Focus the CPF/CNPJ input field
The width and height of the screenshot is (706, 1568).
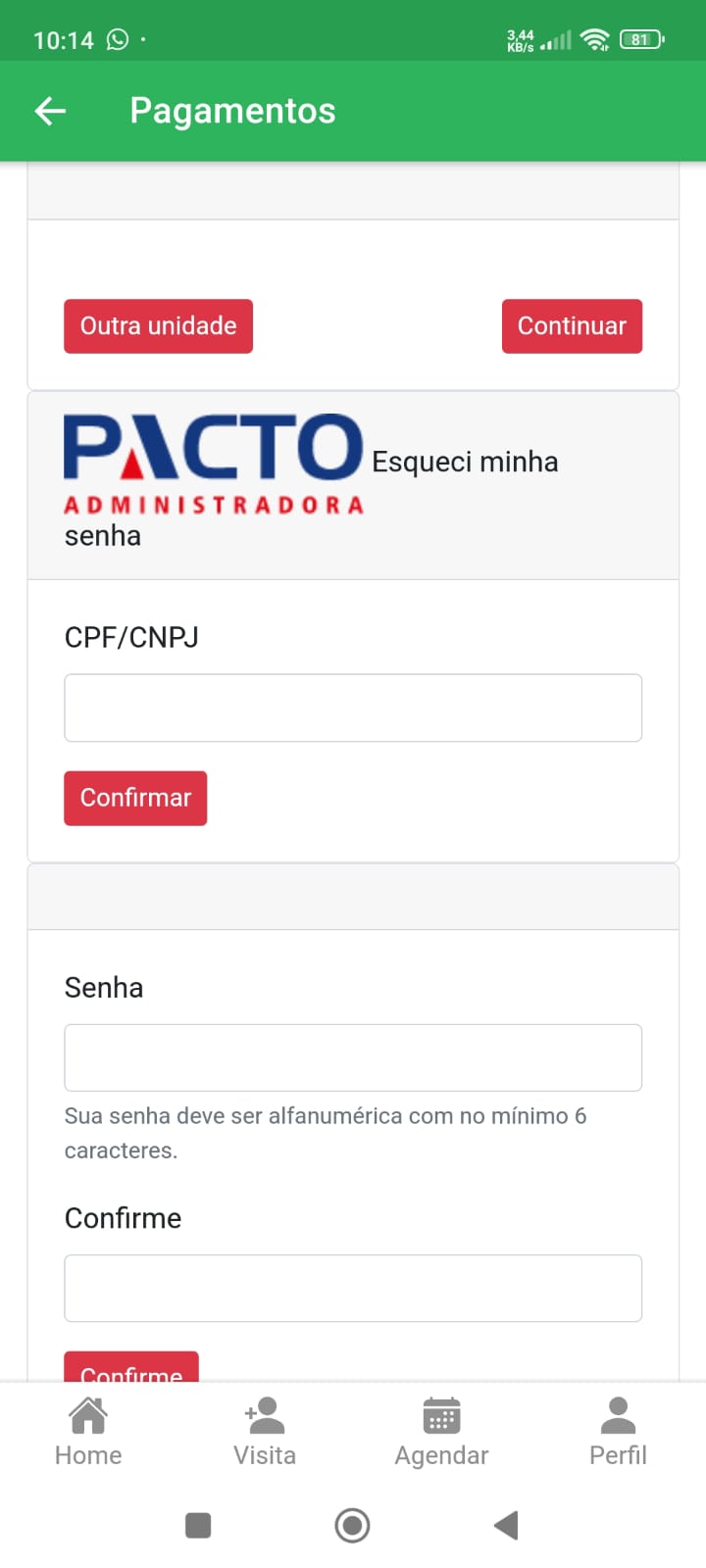[x=353, y=708]
